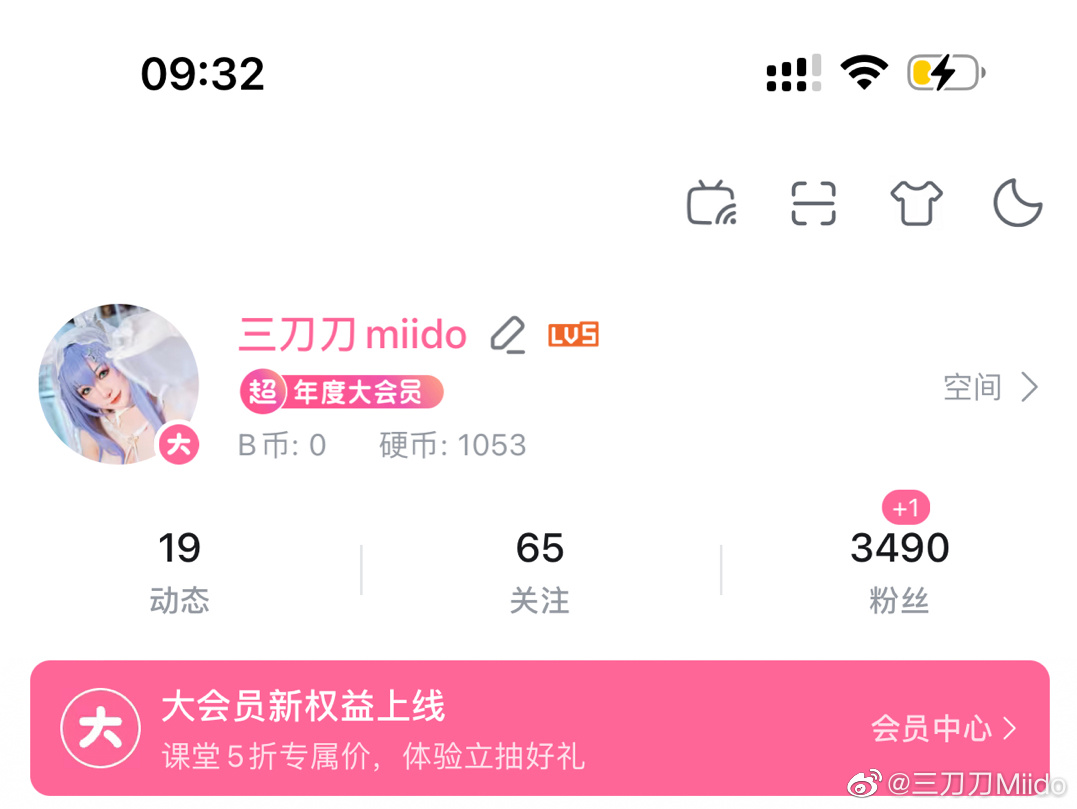Image resolution: width=1077 pixels, height=809 pixels.
Task: Go to 空间 personal space
Action: click(x=990, y=387)
